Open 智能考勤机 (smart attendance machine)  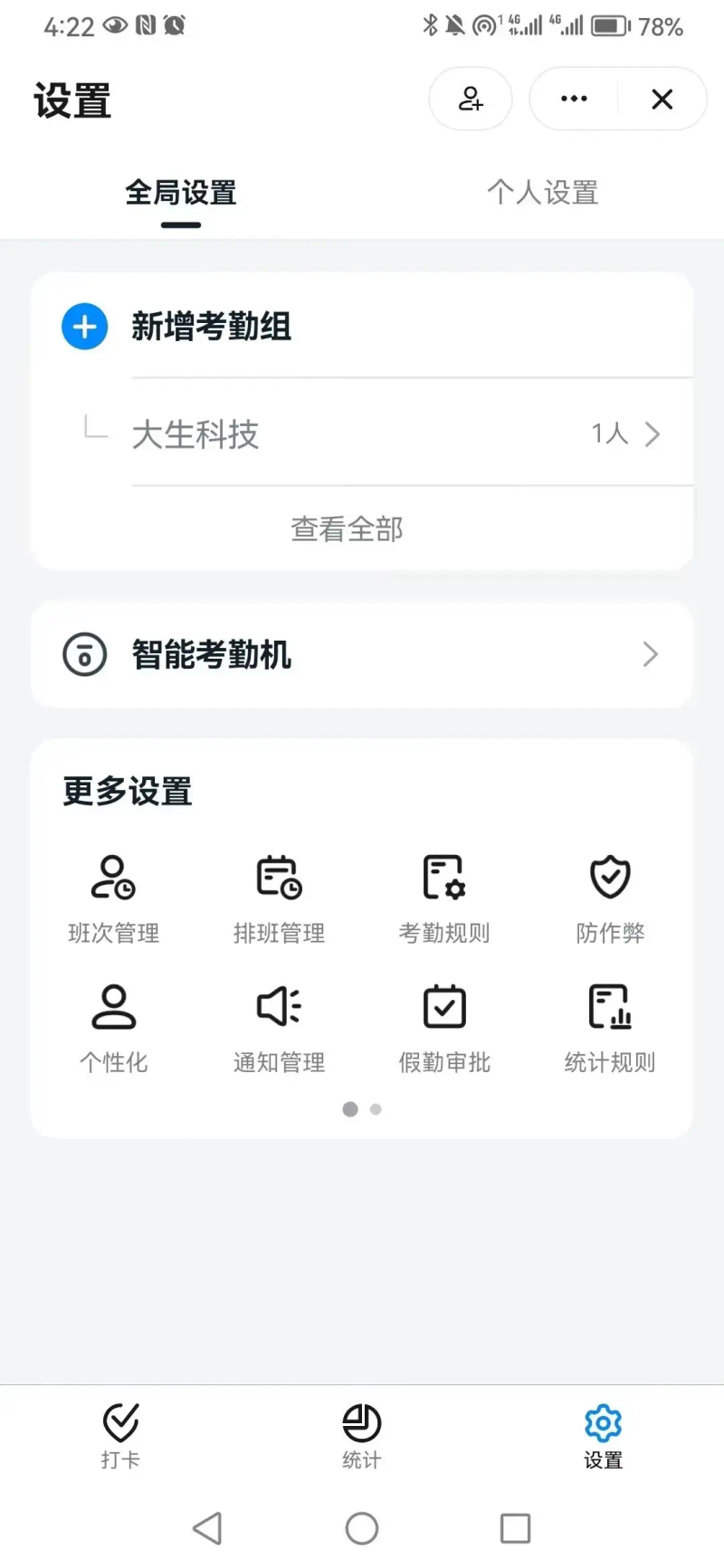[x=362, y=655]
